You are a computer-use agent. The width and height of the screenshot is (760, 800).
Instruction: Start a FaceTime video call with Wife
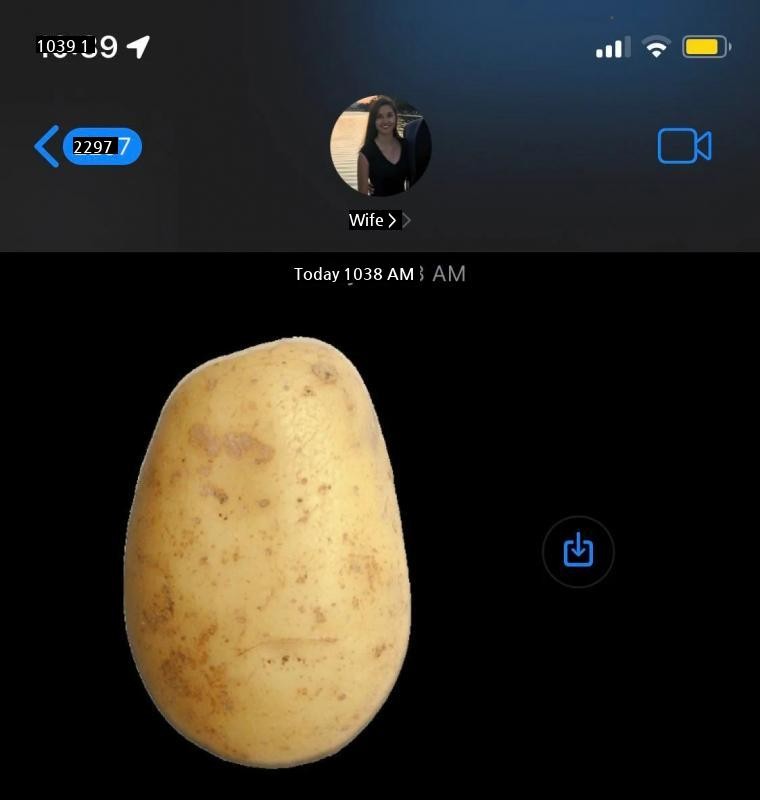pyautogui.click(x=684, y=147)
